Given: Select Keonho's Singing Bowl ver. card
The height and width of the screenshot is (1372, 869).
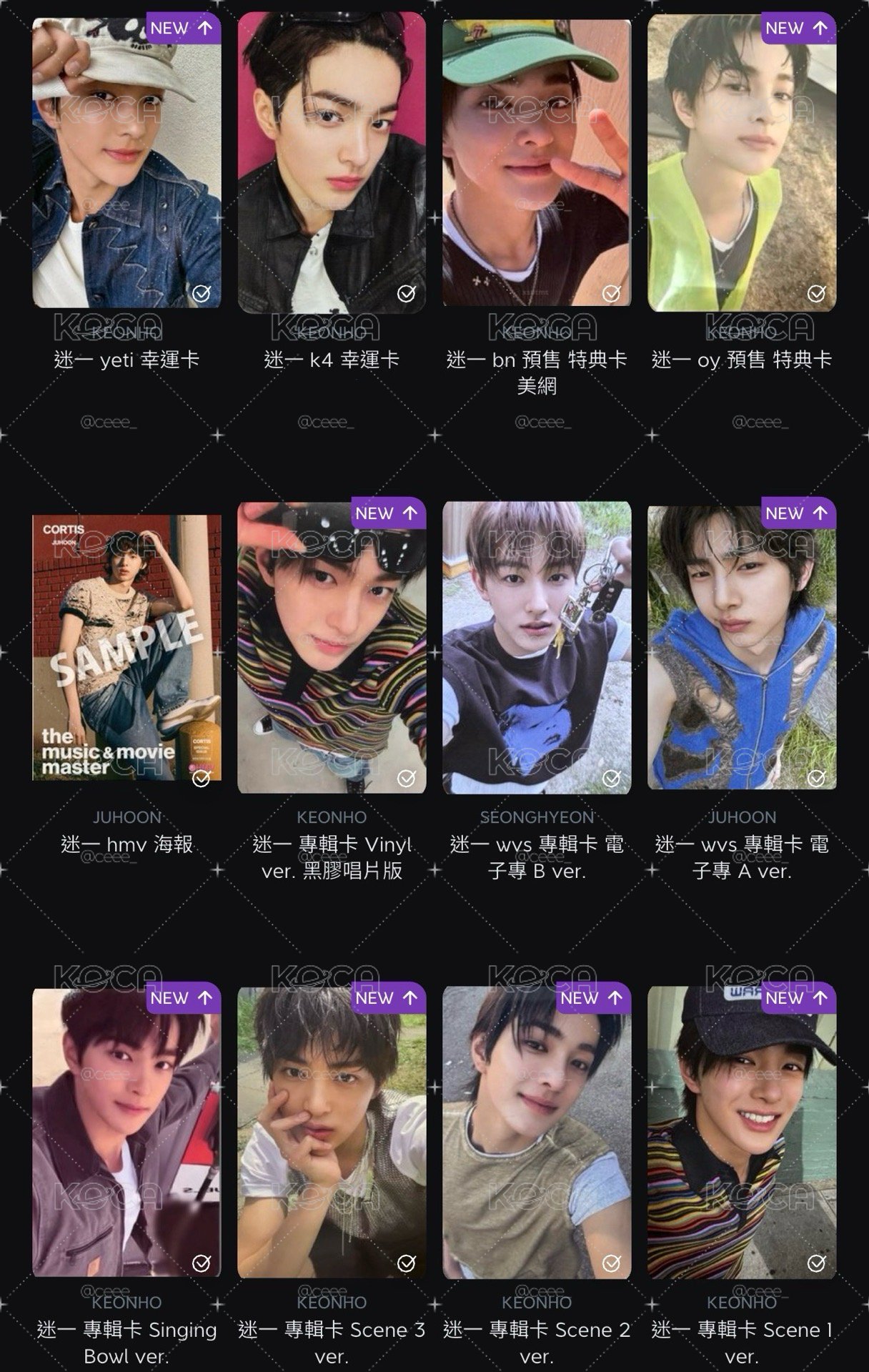Looking at the screenshot, I should point(126,1132).
